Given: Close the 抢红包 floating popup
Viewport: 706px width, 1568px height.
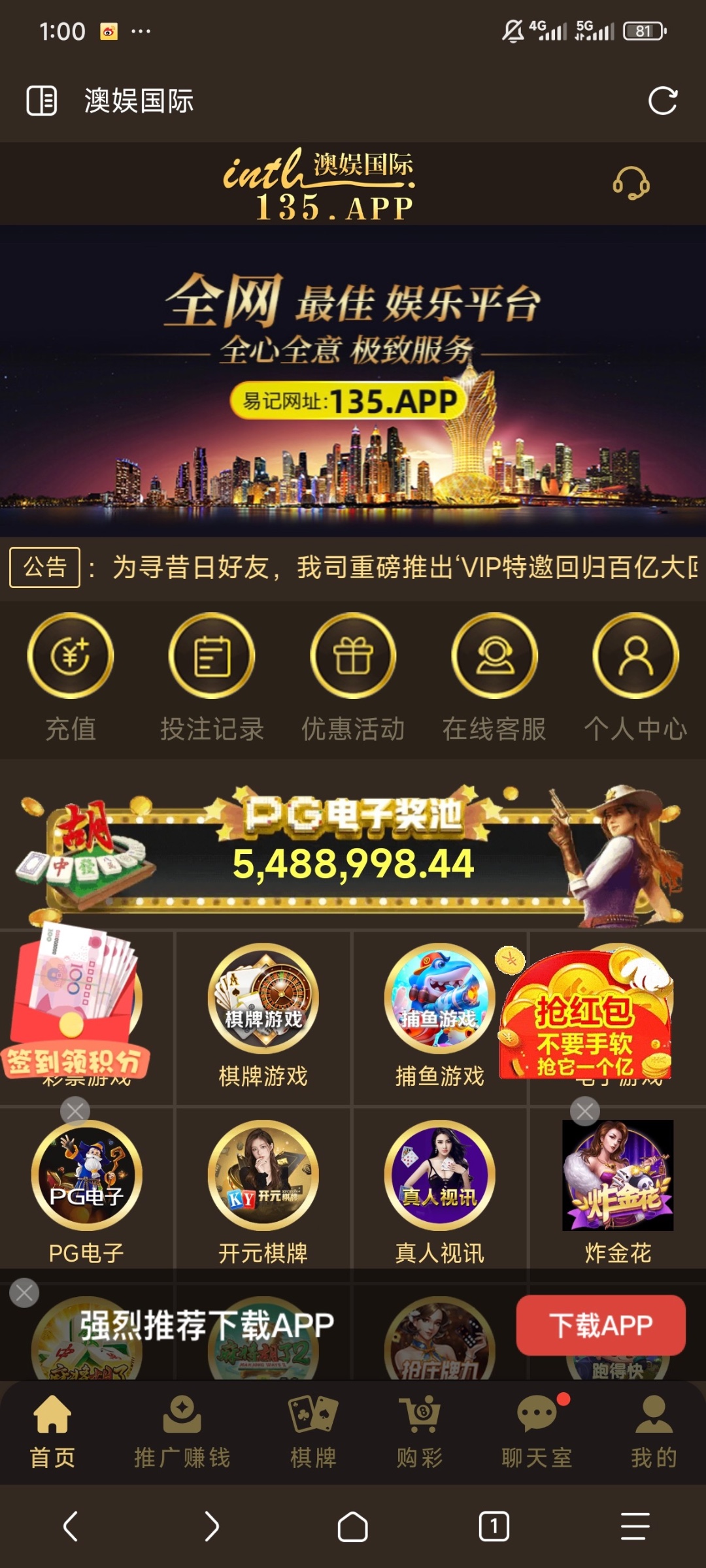Looking at the screenshot, I should pos(584,1111).
